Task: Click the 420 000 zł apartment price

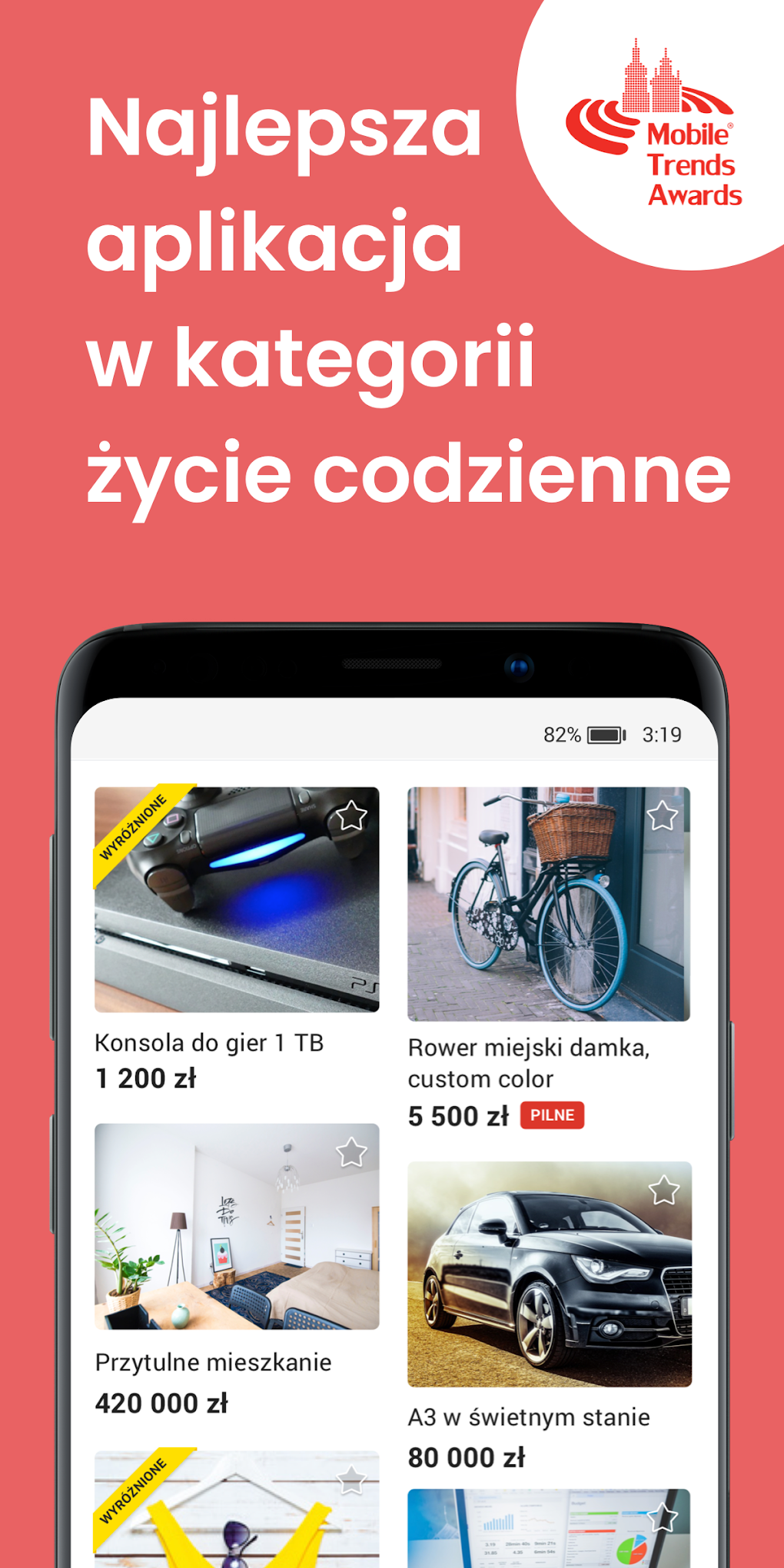Action: 163,1402
